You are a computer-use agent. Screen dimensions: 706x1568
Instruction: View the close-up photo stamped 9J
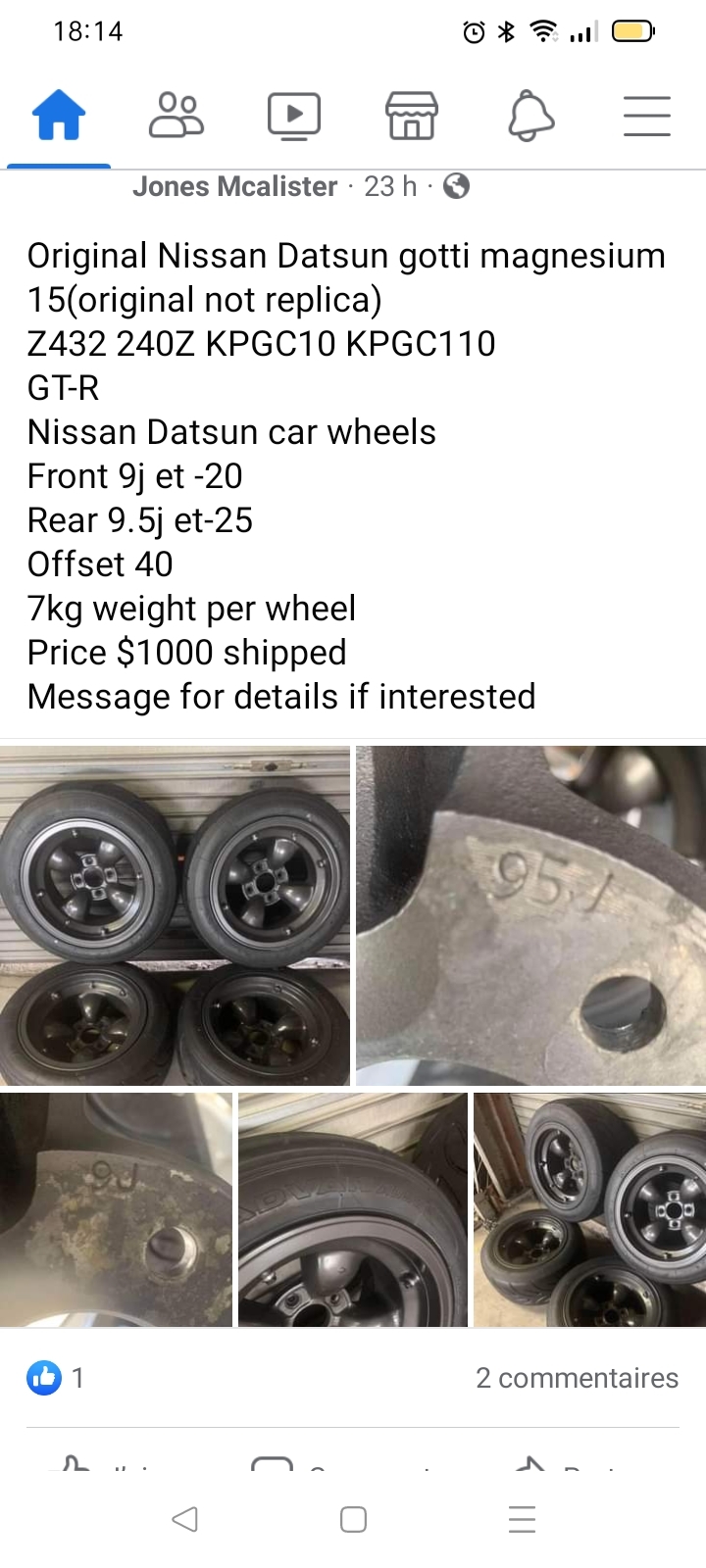coord(116,1209)
